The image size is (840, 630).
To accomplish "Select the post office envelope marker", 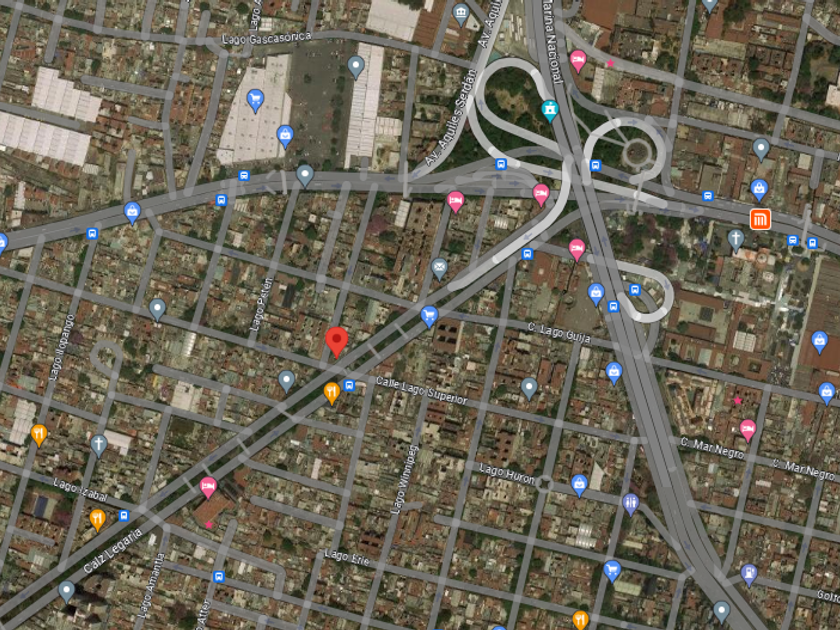I will point(439,269).
